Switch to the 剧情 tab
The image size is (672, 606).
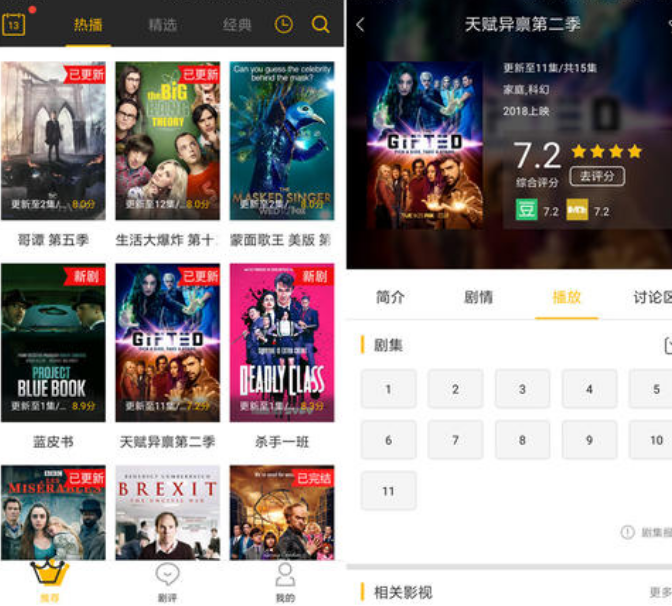pyautogui.click(x=478, y=297)
